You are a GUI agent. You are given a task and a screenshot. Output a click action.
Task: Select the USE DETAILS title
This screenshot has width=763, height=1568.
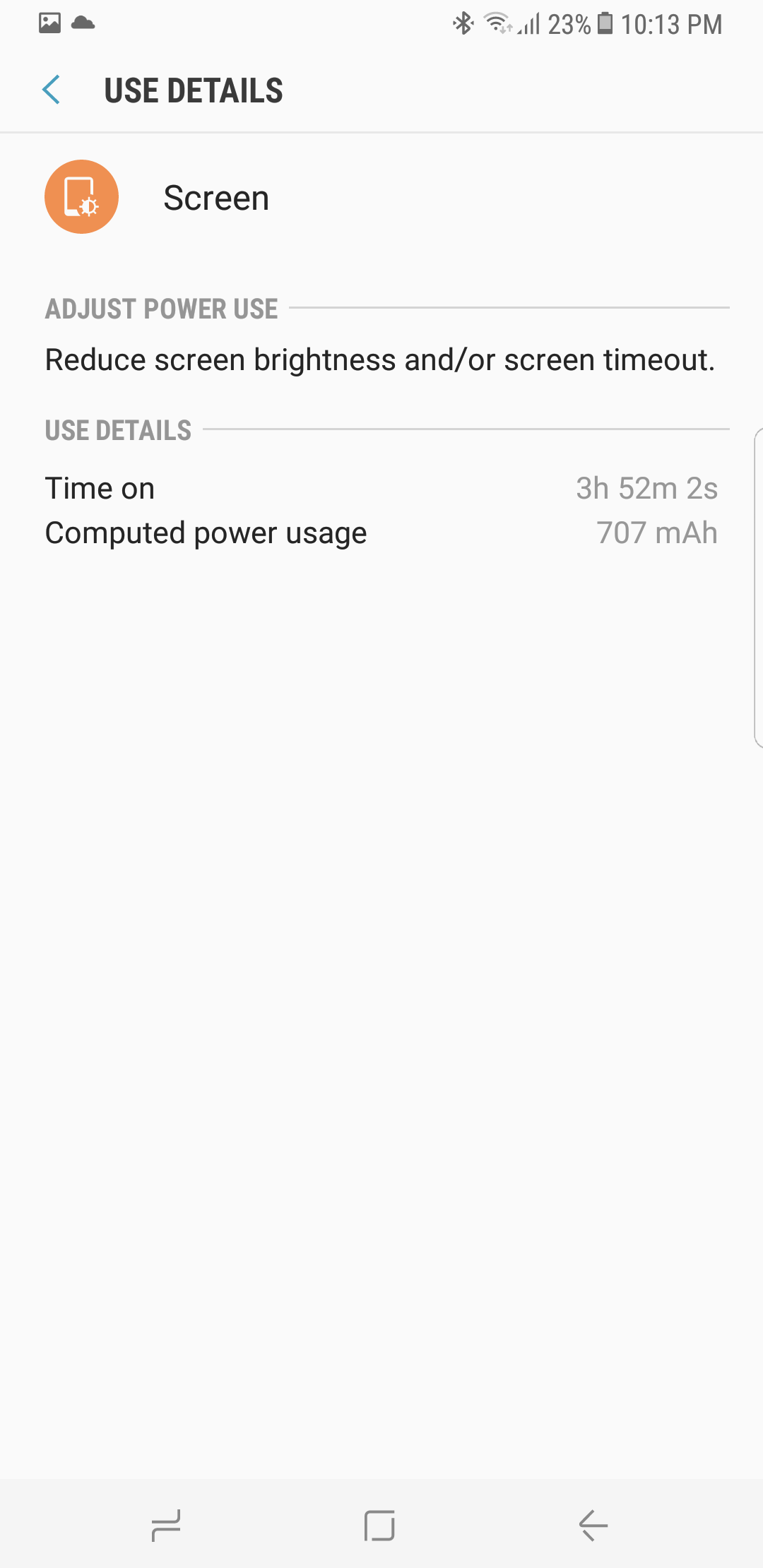click(x=194, y=90)
